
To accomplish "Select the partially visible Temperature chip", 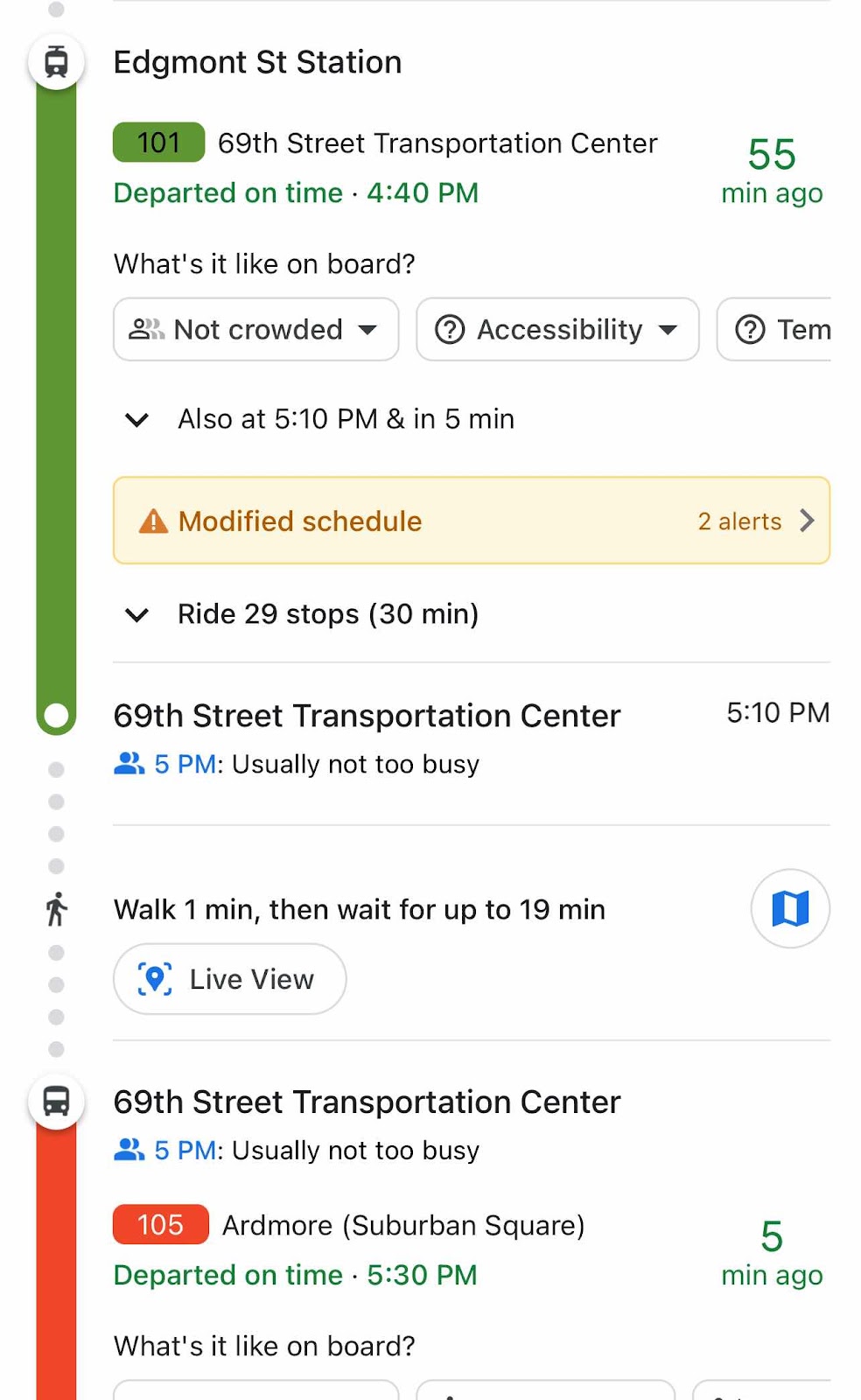I will [x=773, y=330].
